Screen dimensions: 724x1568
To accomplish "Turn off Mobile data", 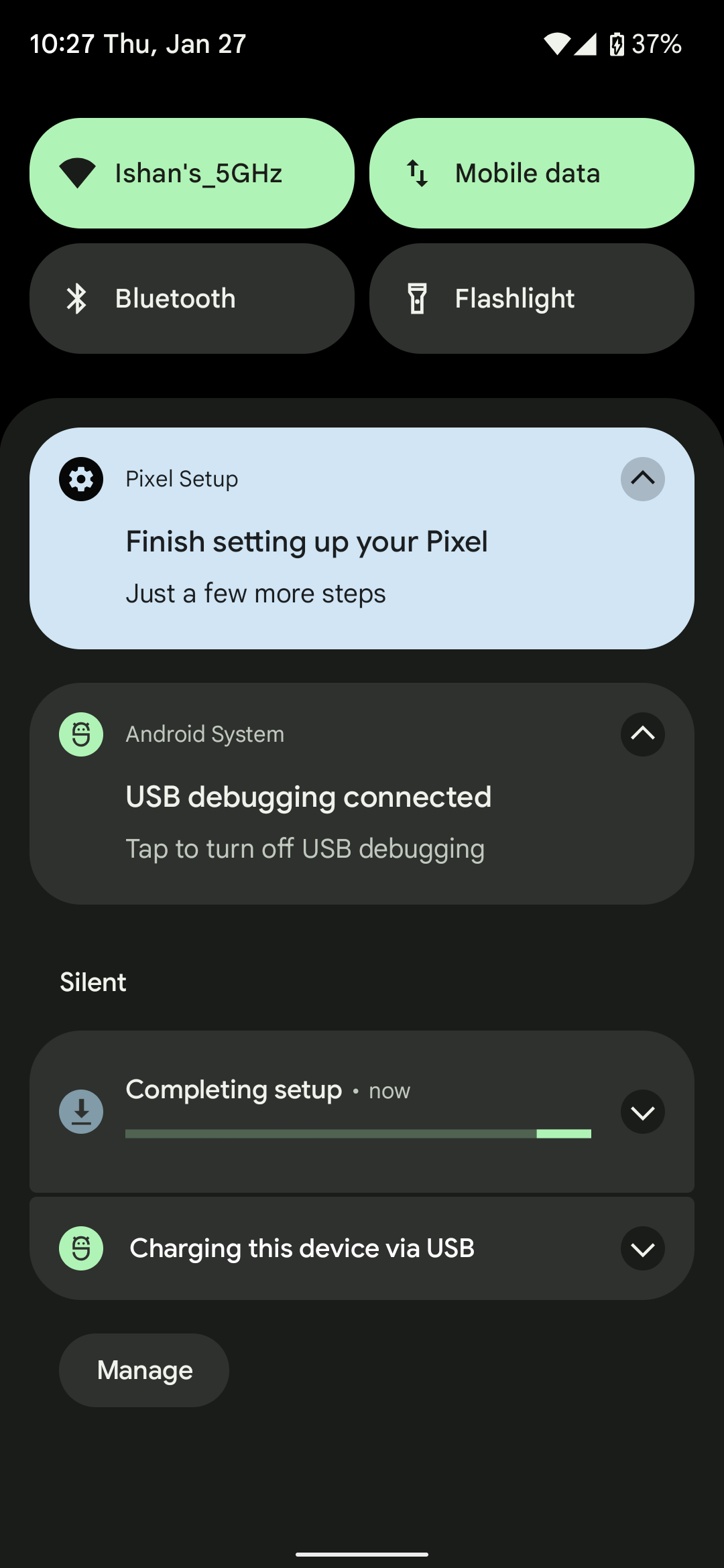I will coord(532,174).
